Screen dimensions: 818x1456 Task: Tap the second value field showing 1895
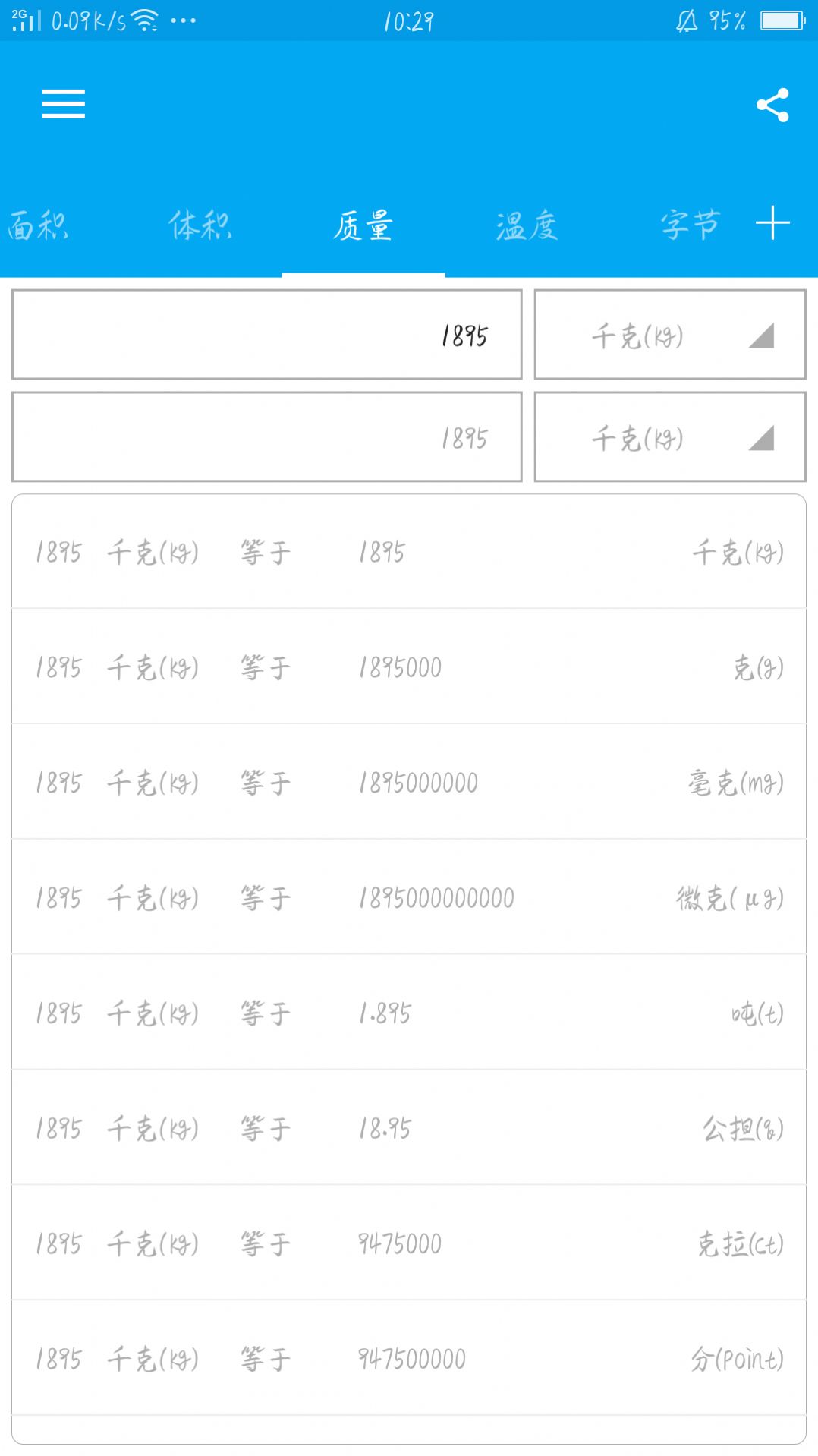[266, 438]
